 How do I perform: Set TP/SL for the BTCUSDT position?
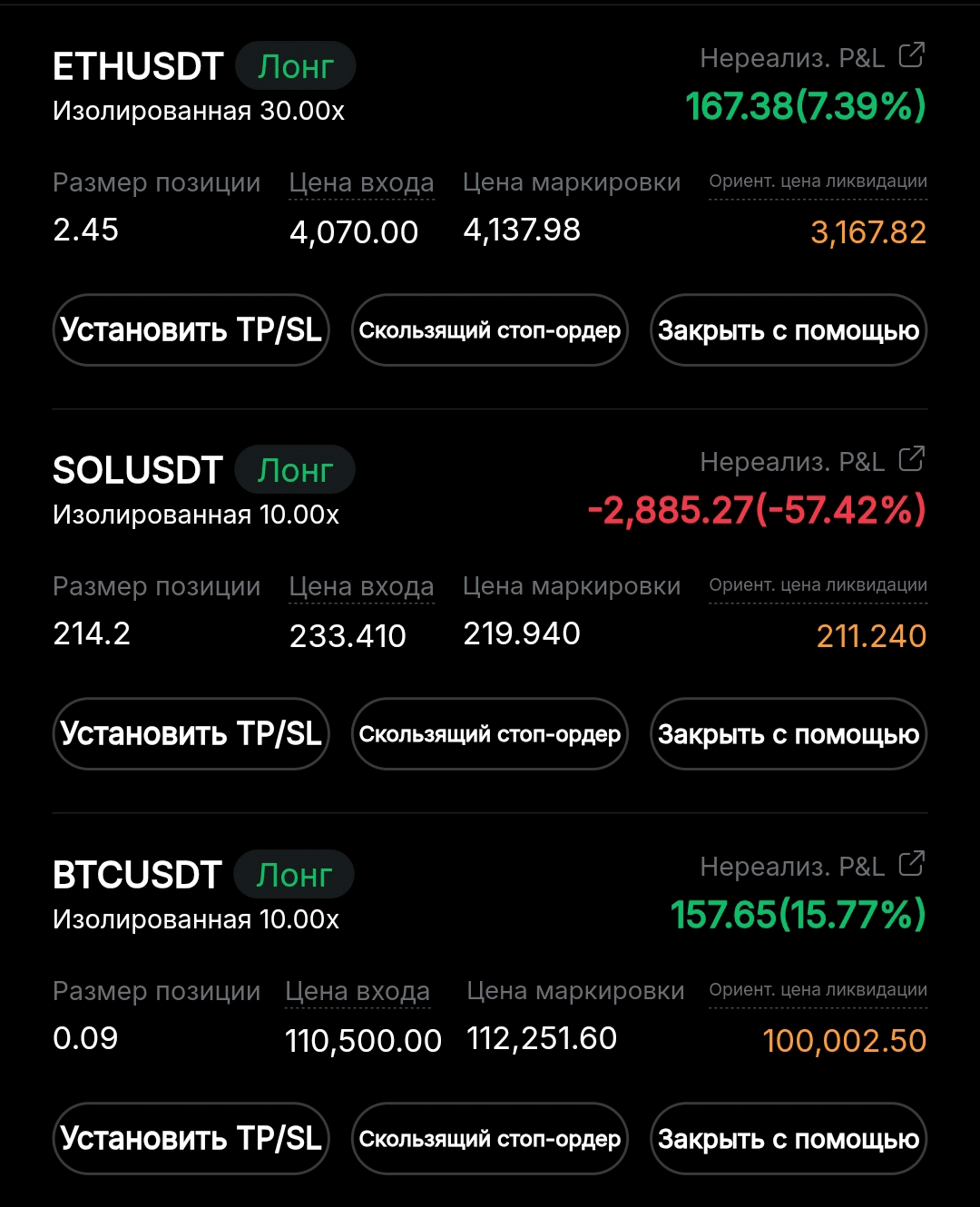(191, 1139)
